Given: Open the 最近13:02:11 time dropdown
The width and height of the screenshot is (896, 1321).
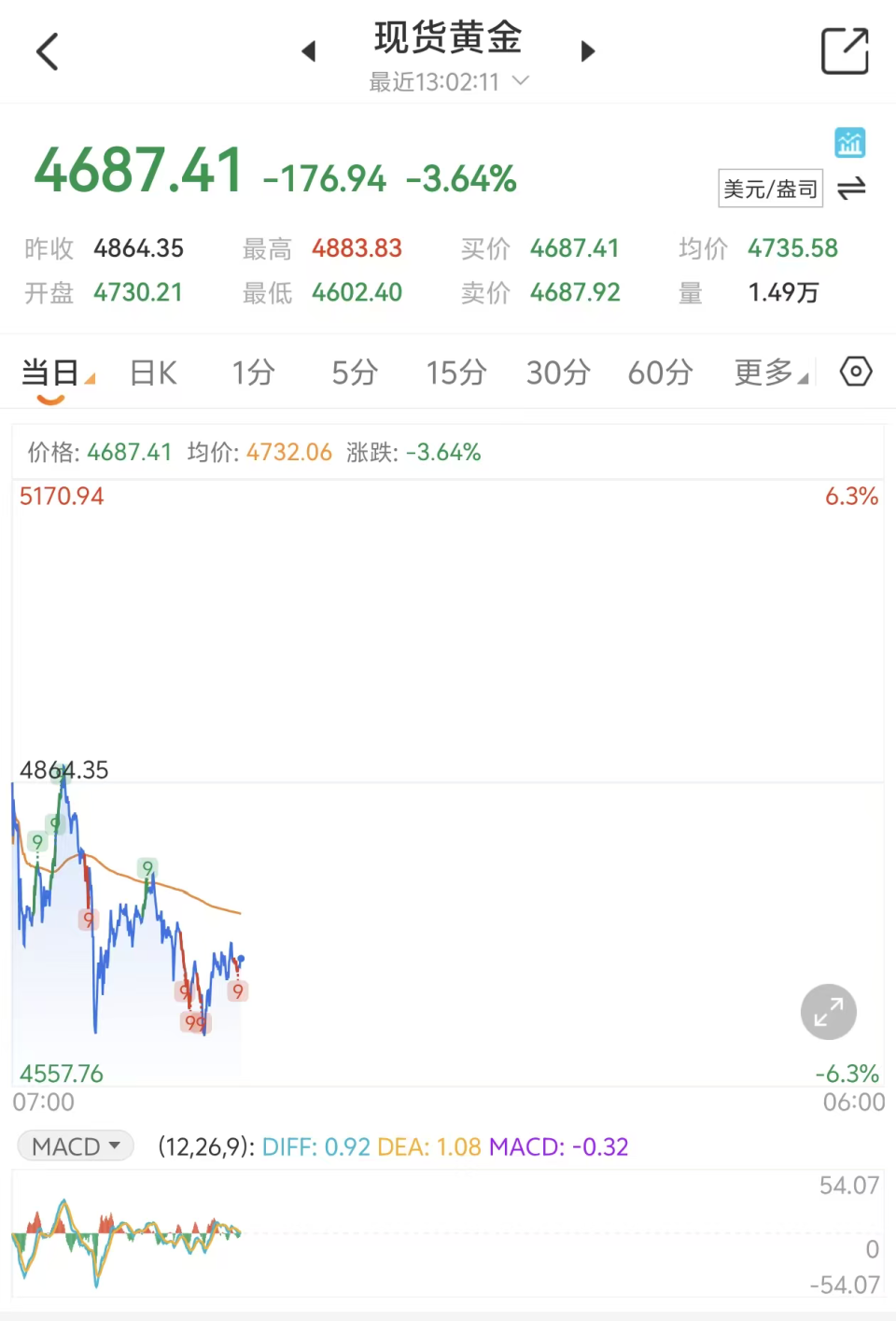Looking at the screenshot, I should pos(448,81).
